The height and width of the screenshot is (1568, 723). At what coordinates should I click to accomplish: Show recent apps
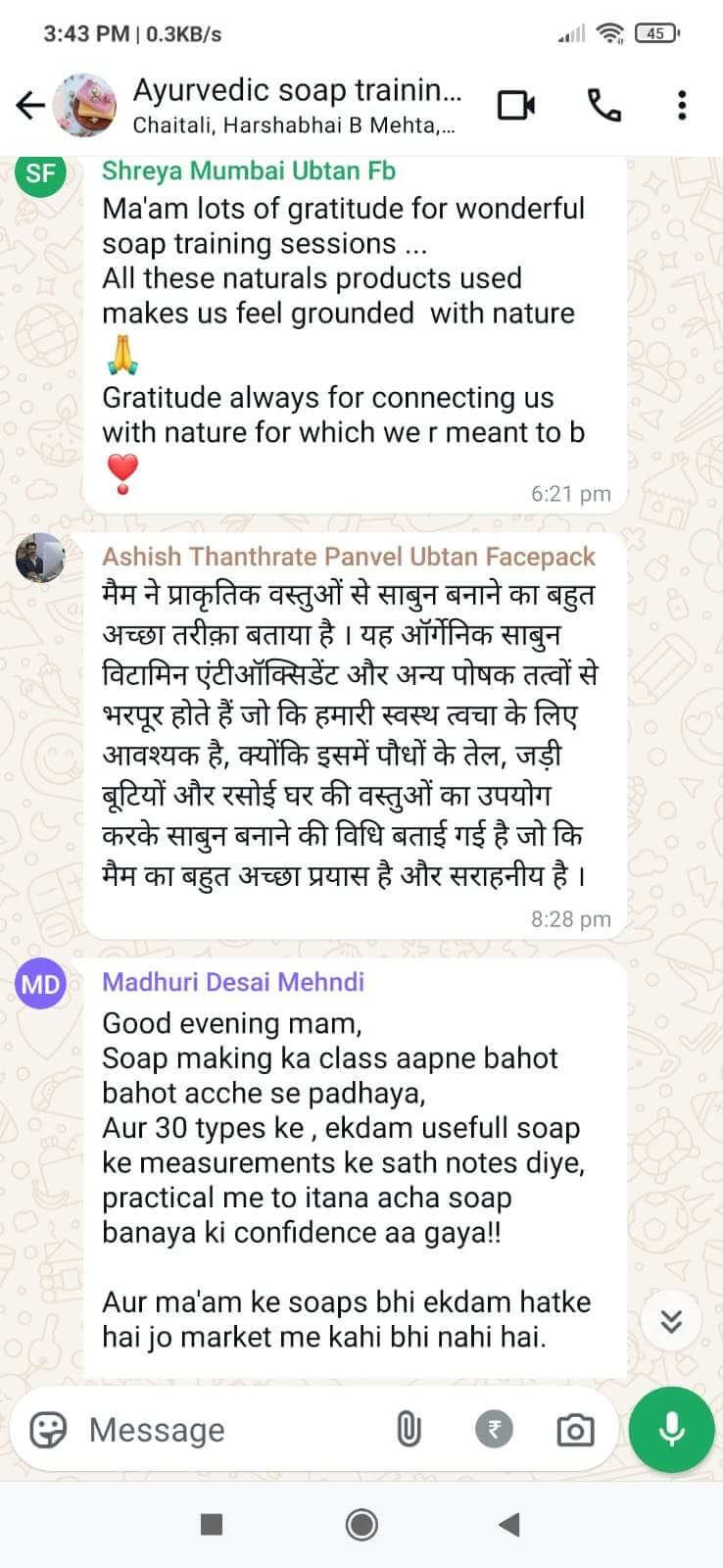[x=211, y=1524]
